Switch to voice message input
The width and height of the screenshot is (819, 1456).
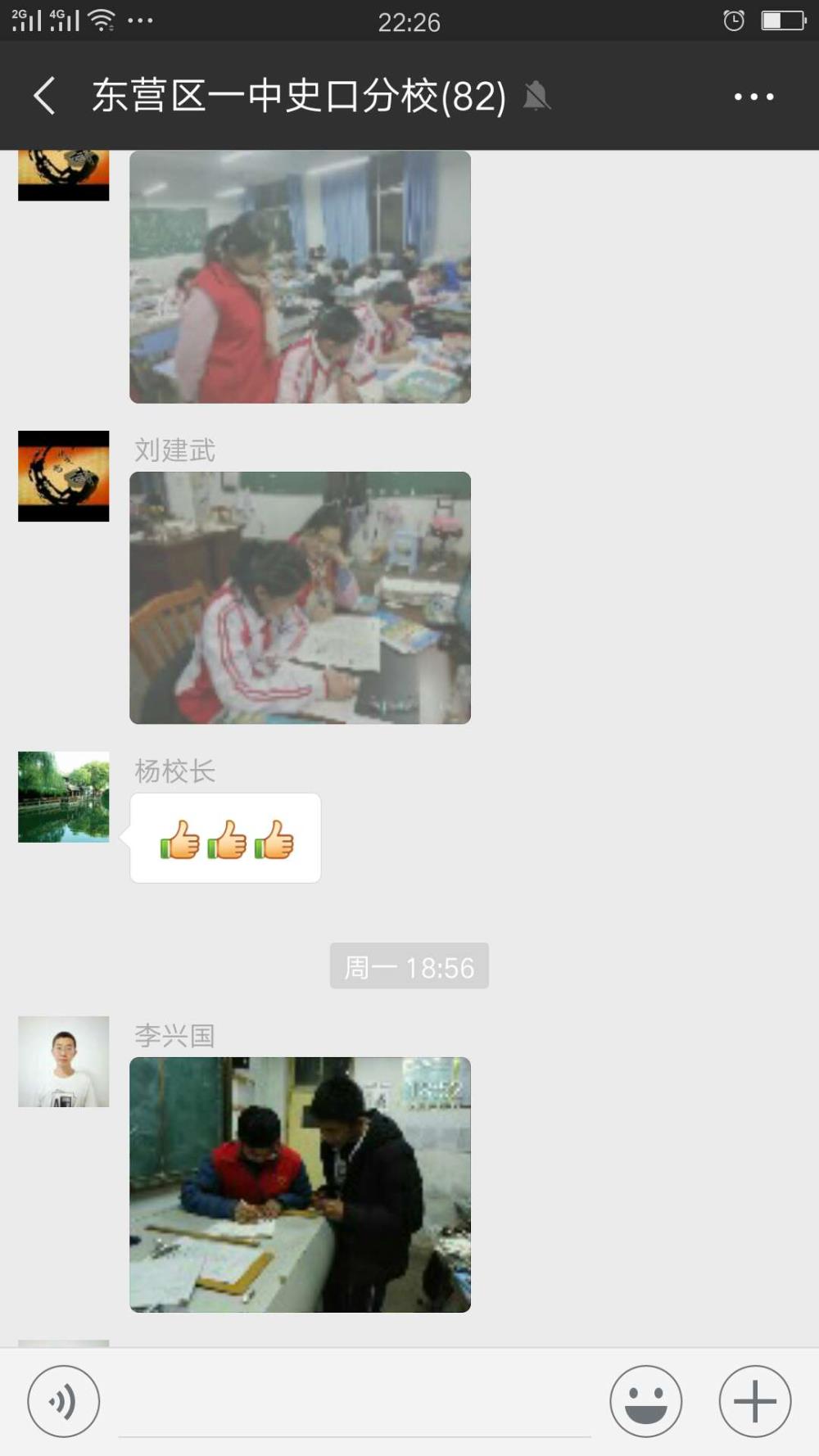coord(64,1401)
